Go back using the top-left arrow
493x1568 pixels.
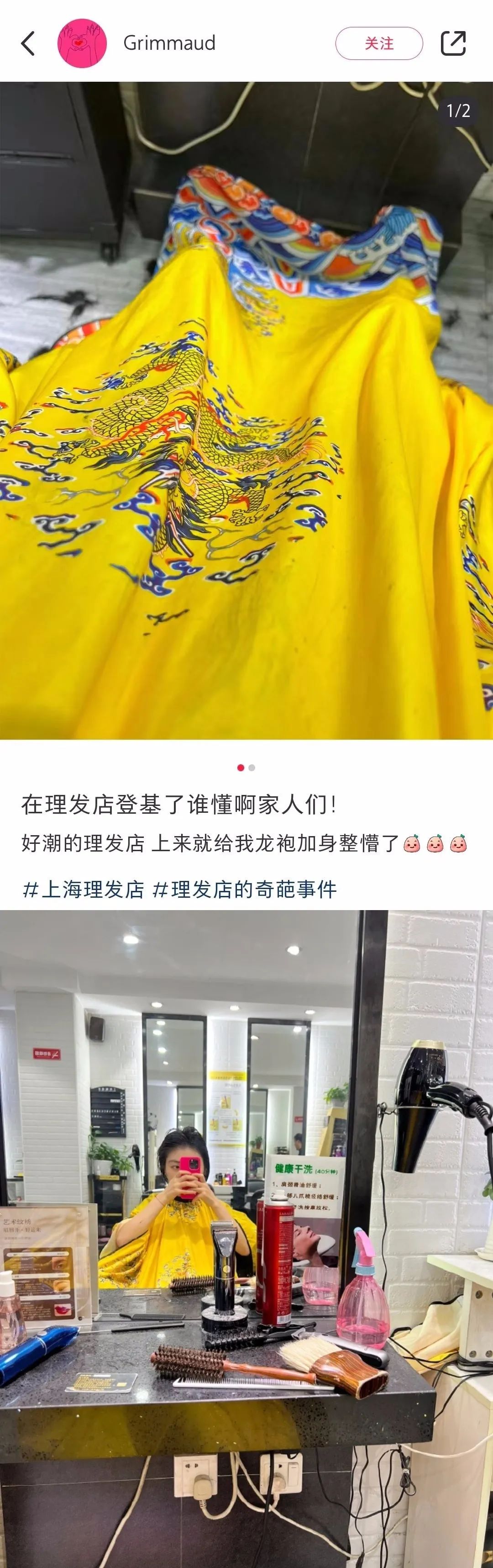[x=28, y=43]
